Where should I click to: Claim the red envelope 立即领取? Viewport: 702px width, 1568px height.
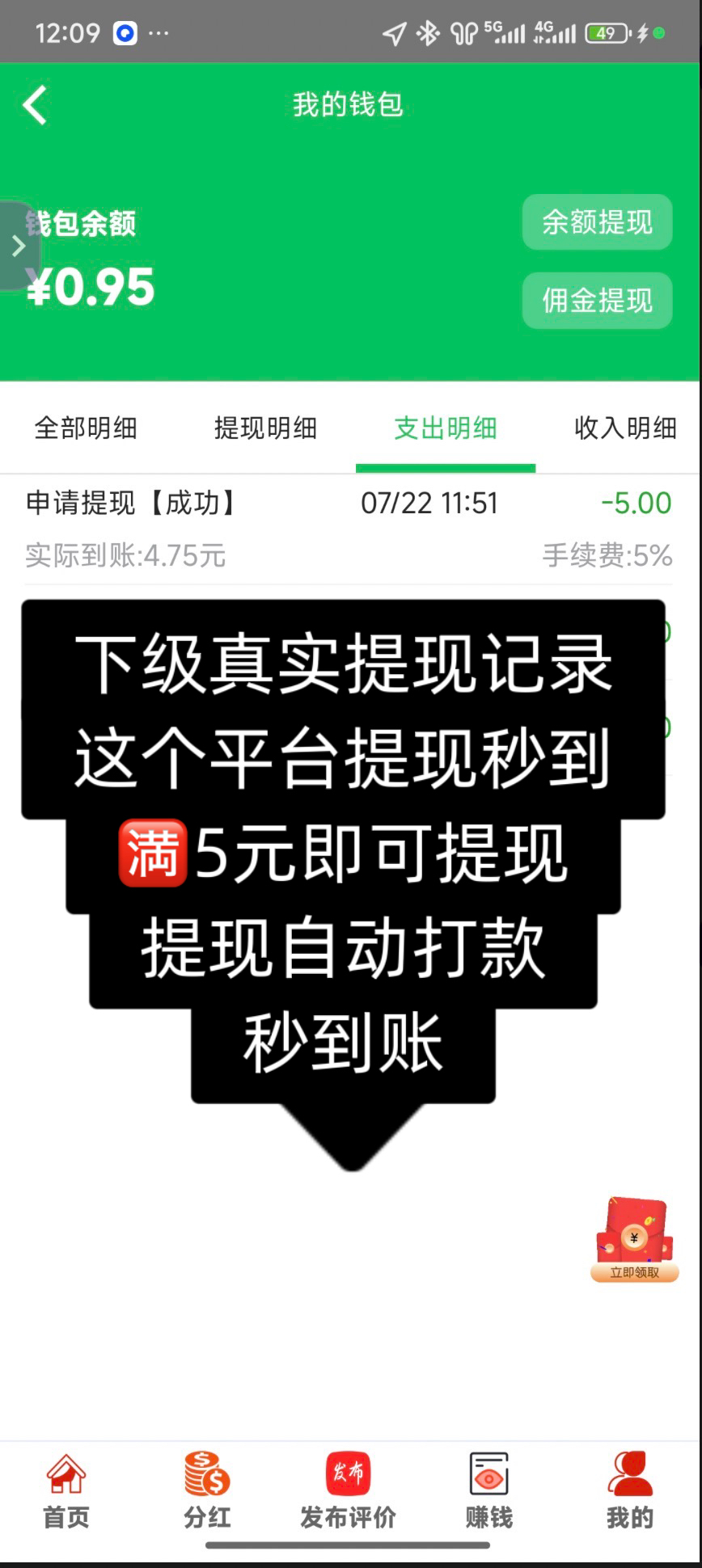(x=634, y=1241)
